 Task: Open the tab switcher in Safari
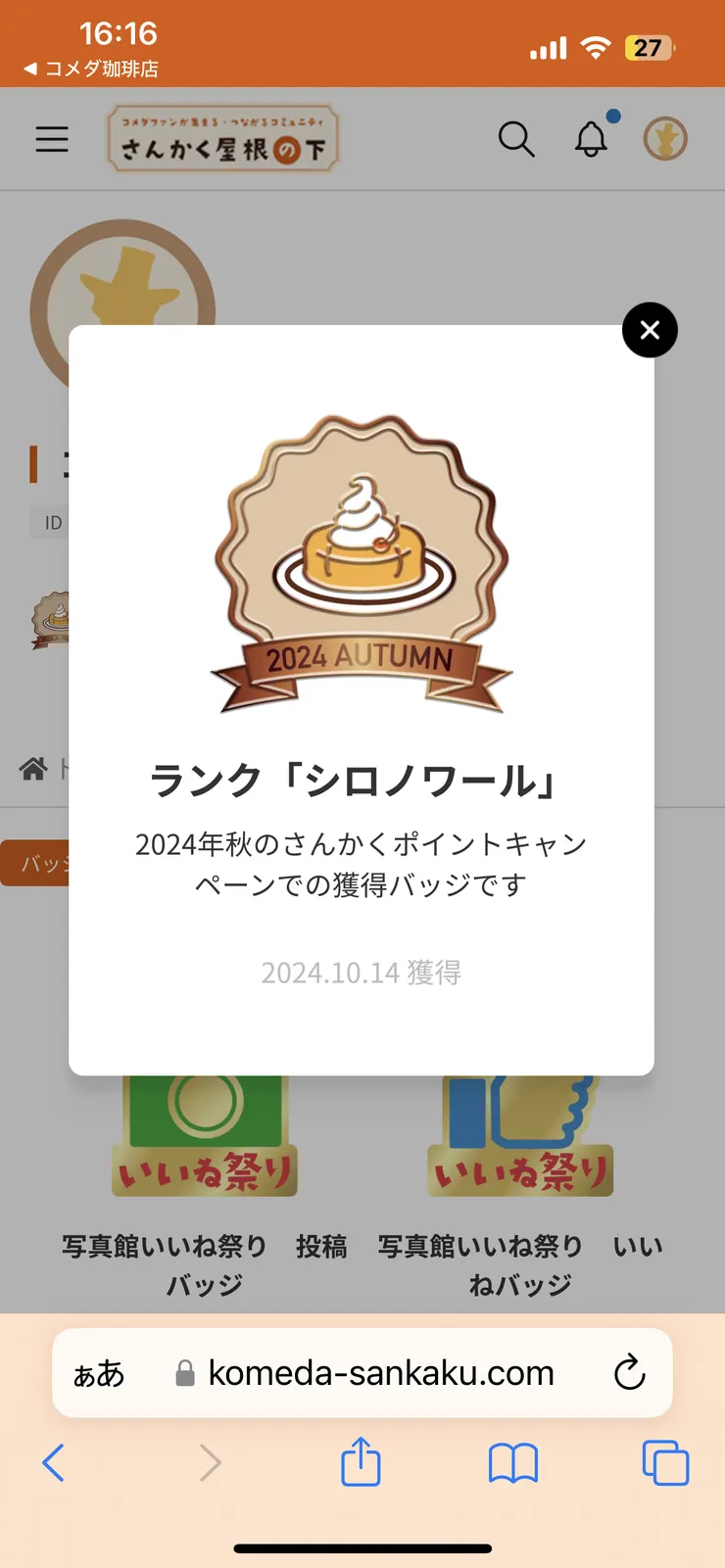pyautogui.click(x=665, y=1463)
